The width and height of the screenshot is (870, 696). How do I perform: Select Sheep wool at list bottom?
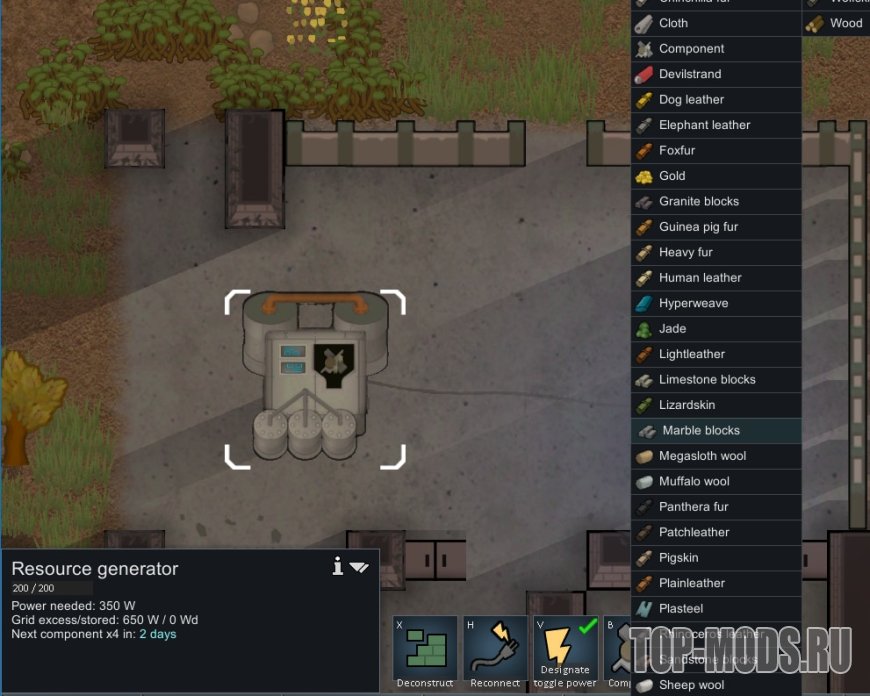coord(716,685)
